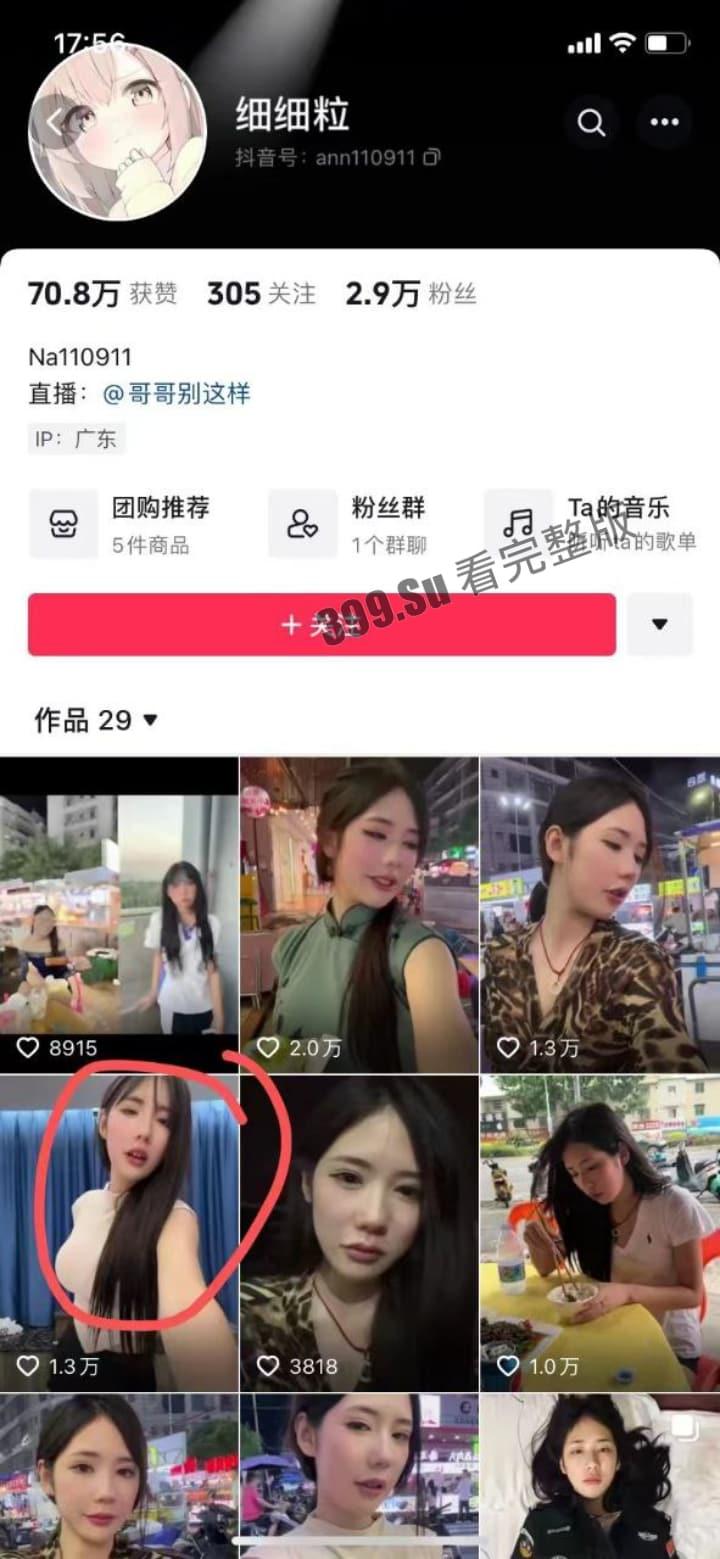Expand the 作品 29 dropdown
Screen dimensions: 720x1559
pyautogui.click(x=150, y=719)
